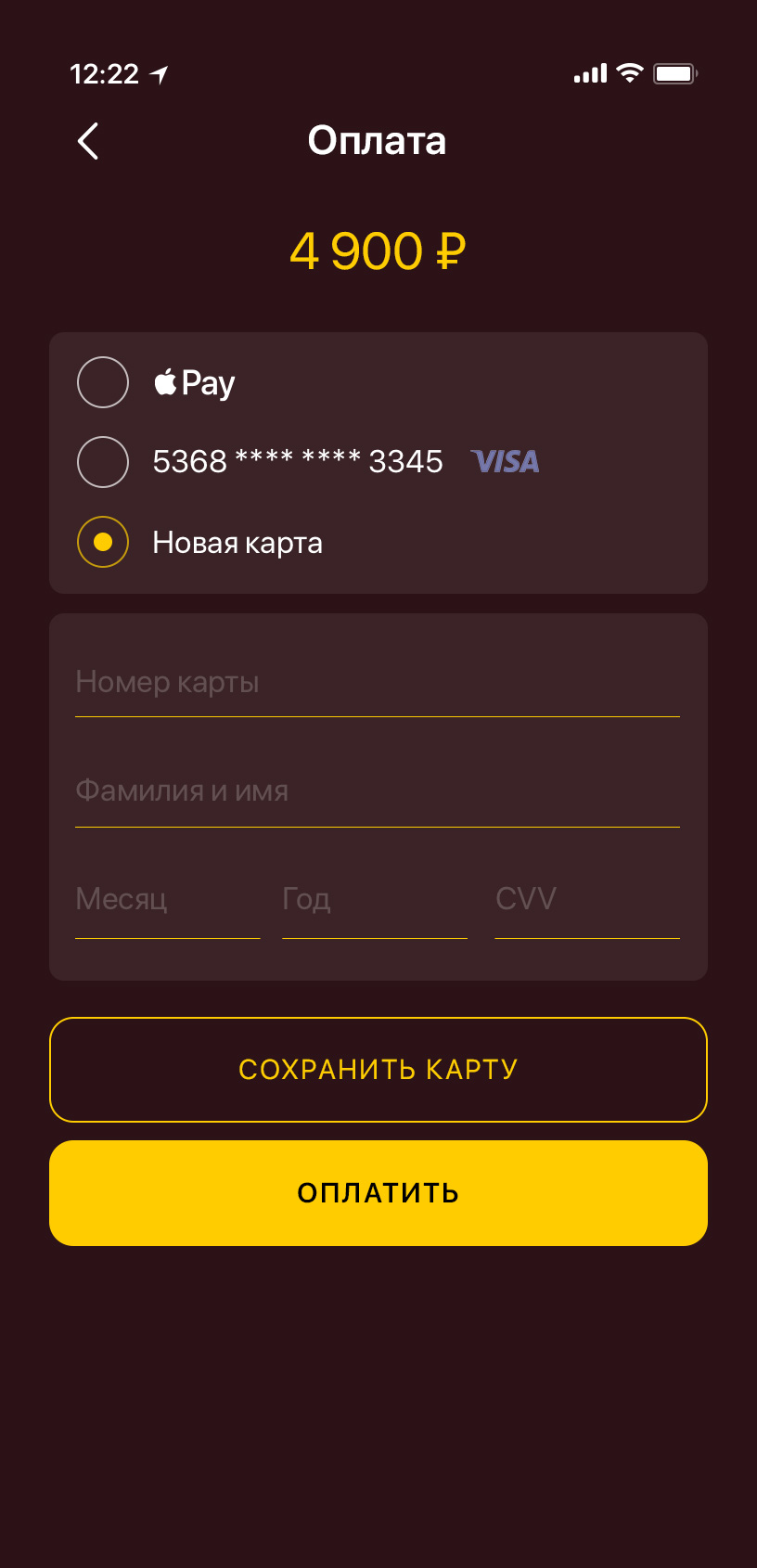
Task: Focus the Номер карты field
Action: (x=377, y=684)
